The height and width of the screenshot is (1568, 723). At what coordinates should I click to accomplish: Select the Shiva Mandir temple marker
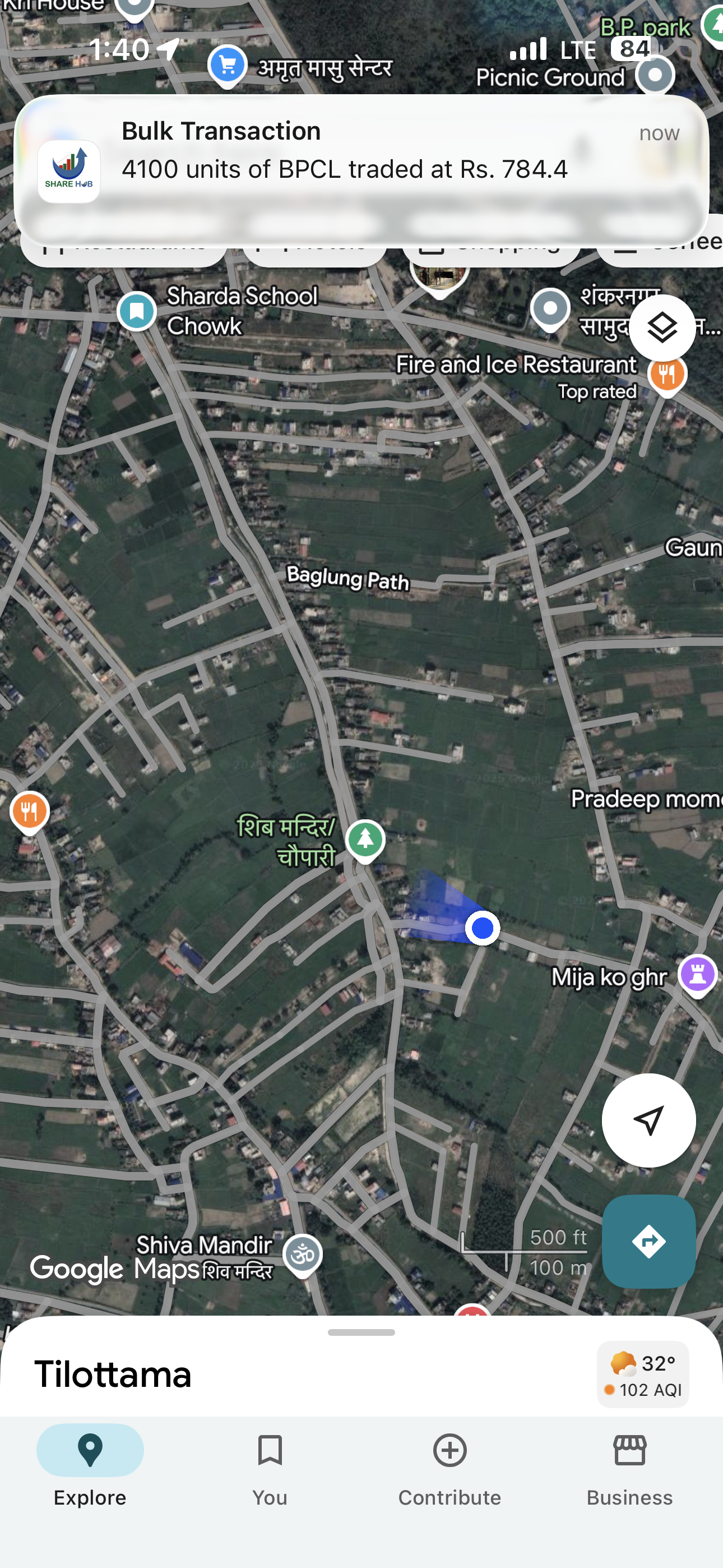(303, 1255)
